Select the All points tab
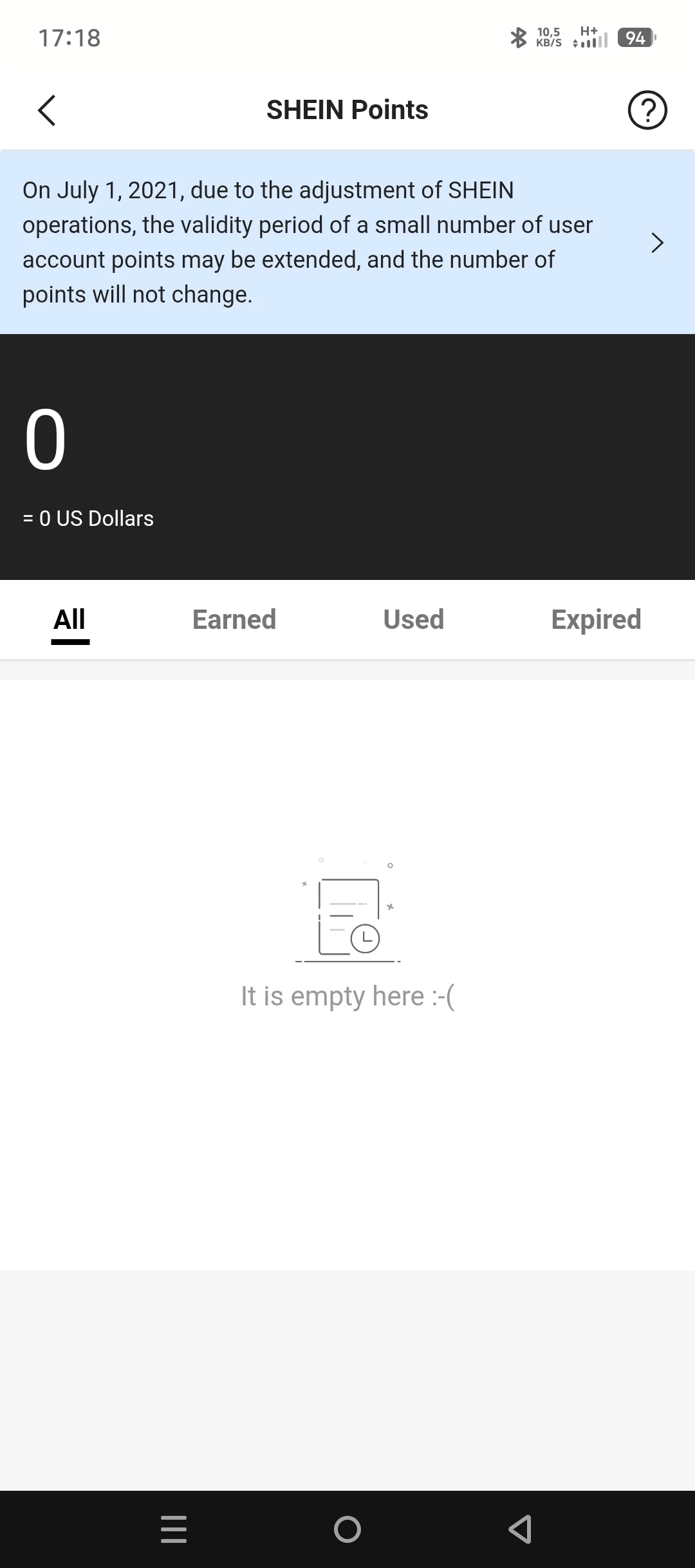 [x=69, y=620]
